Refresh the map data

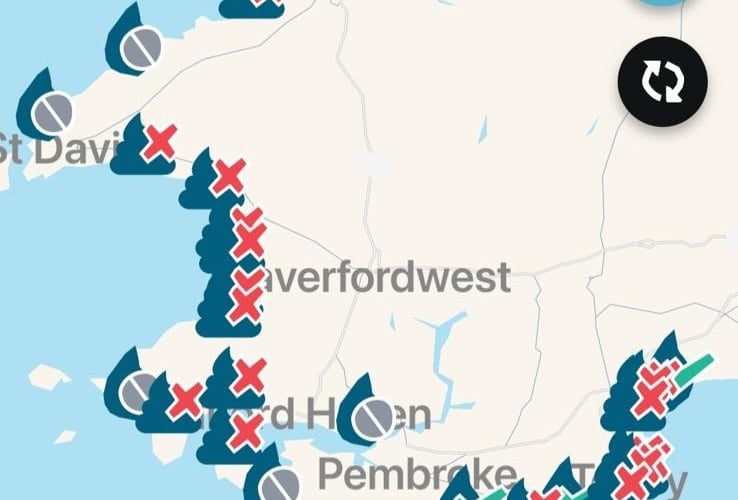click(x=661, y=81)
